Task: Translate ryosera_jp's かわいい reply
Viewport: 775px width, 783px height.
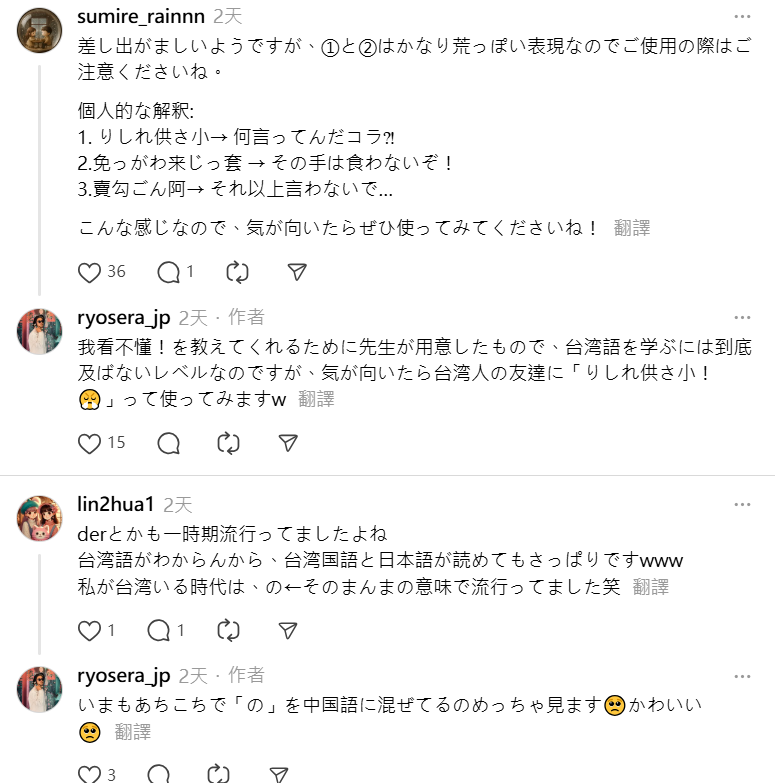Action: (132, 732)
